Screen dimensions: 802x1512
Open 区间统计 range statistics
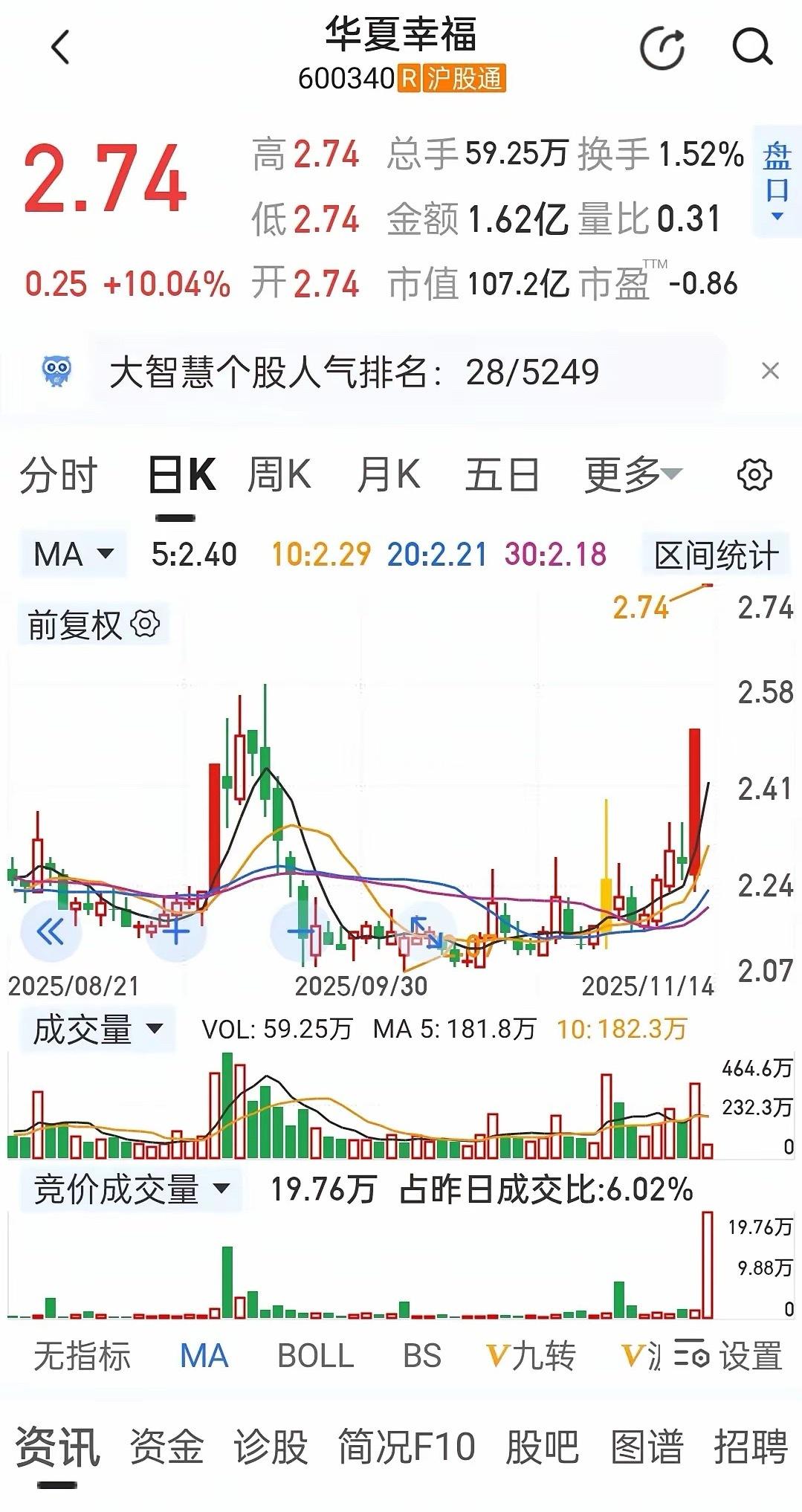715,555
